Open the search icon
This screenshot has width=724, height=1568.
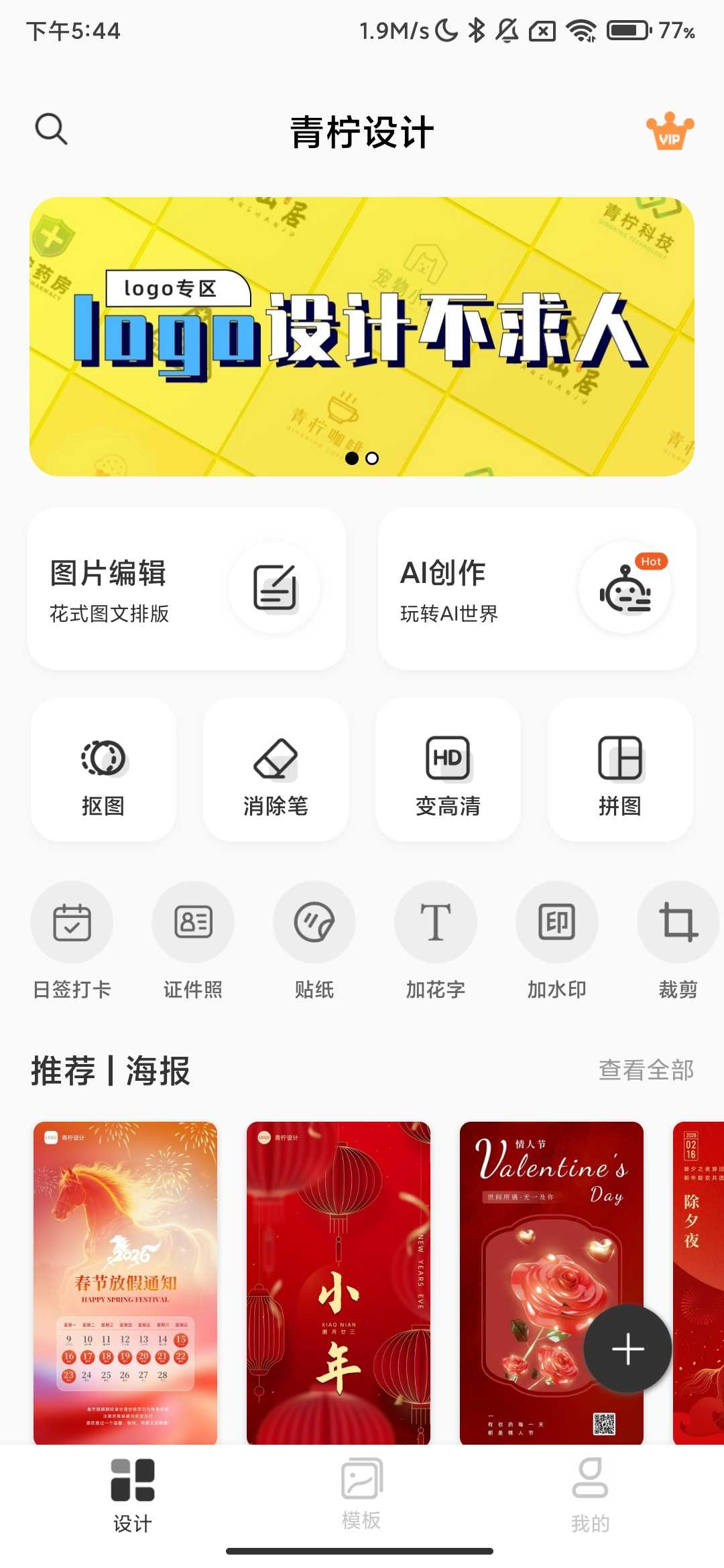(51, 129)
